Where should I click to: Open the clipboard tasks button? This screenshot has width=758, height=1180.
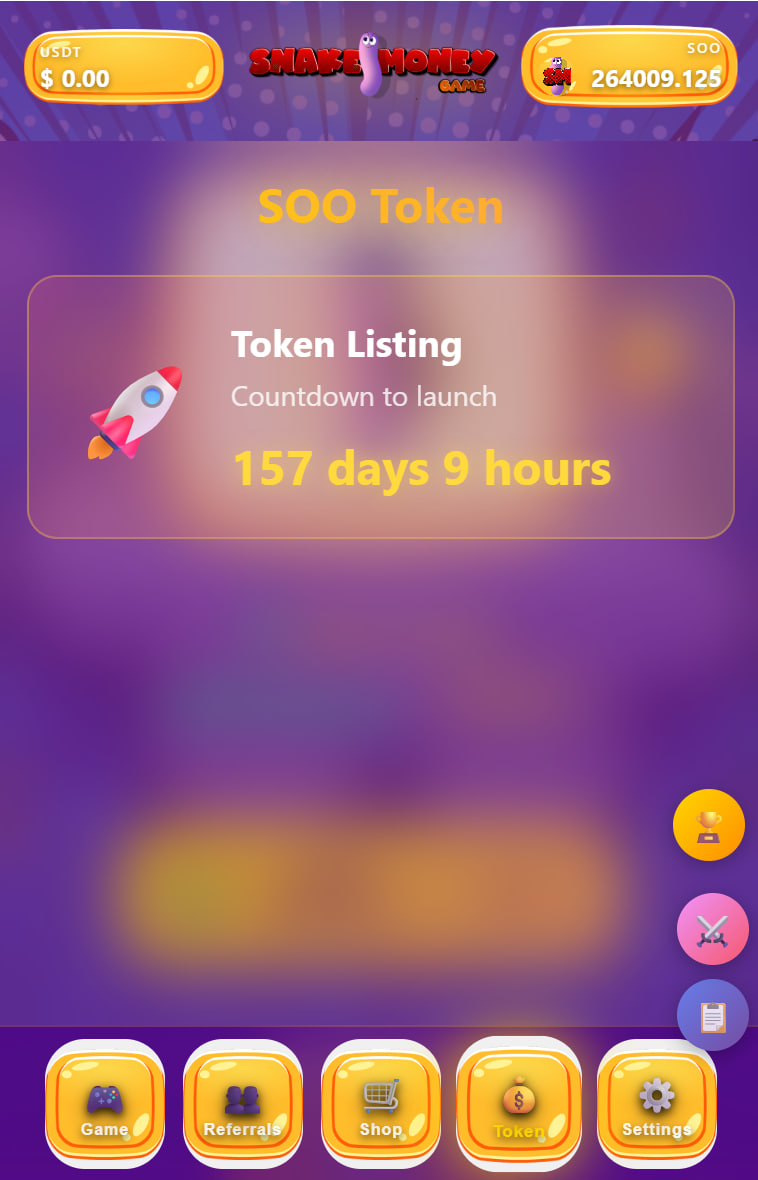click(x=713, y=1015)
